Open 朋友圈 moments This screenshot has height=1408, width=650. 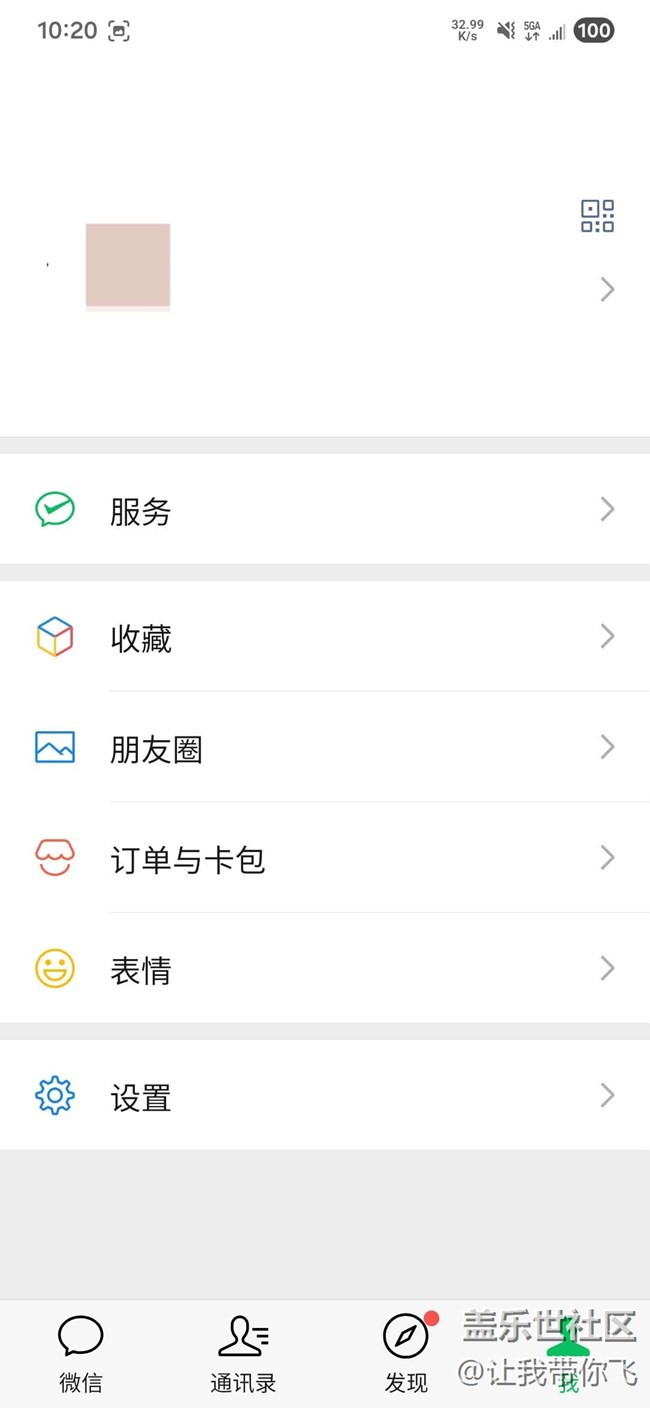tap(325, 748)
